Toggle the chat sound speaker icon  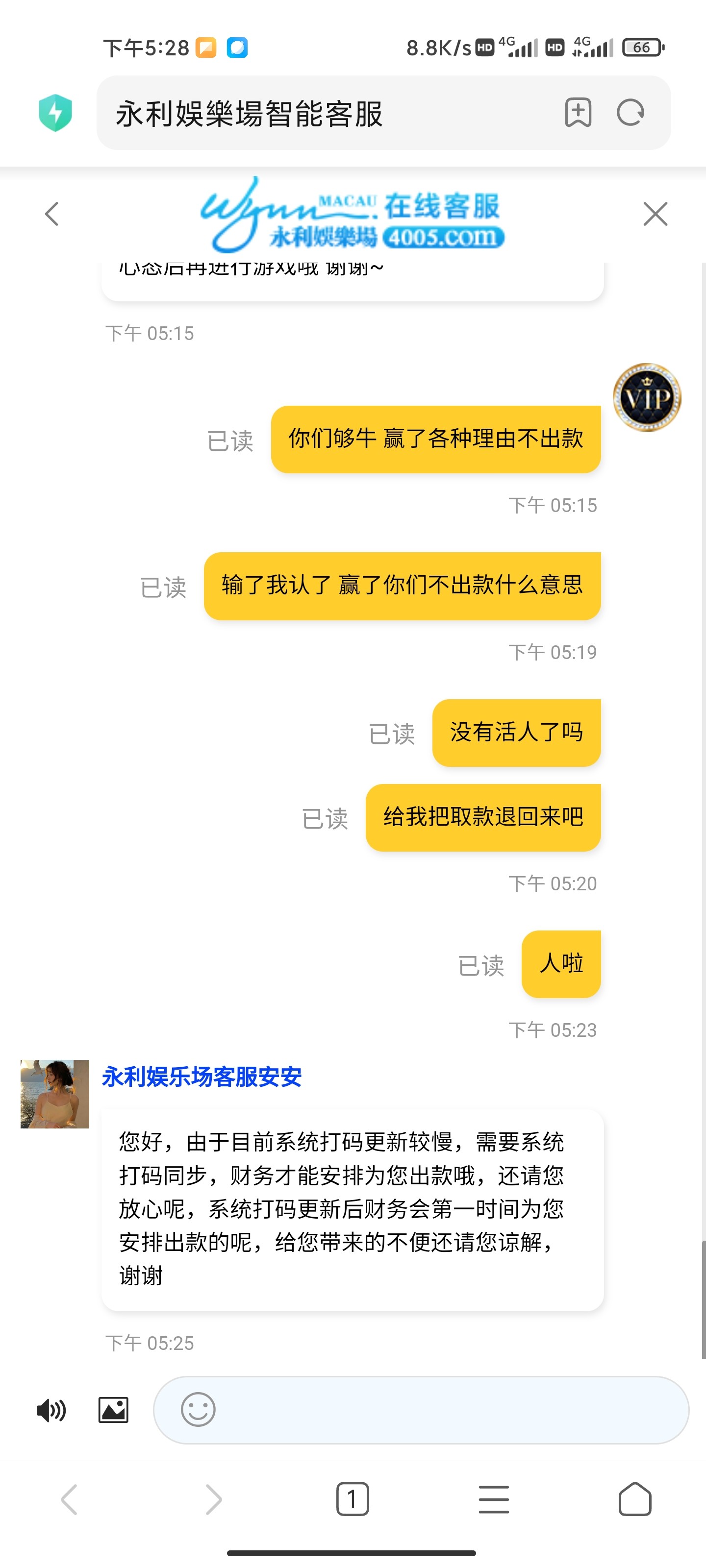pos(51,1410)
